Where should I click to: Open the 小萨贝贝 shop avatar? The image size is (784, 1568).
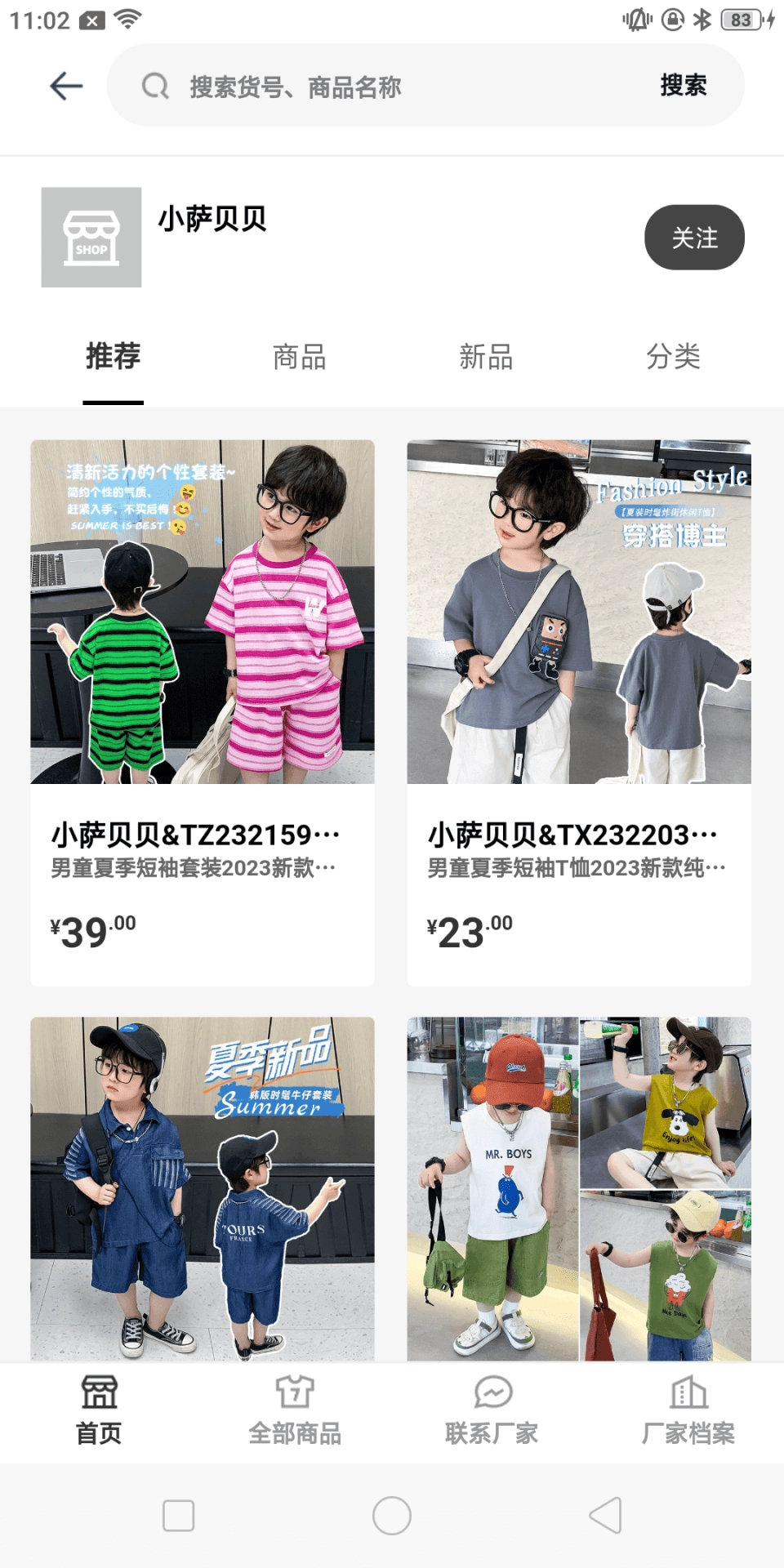click(91, 238)
